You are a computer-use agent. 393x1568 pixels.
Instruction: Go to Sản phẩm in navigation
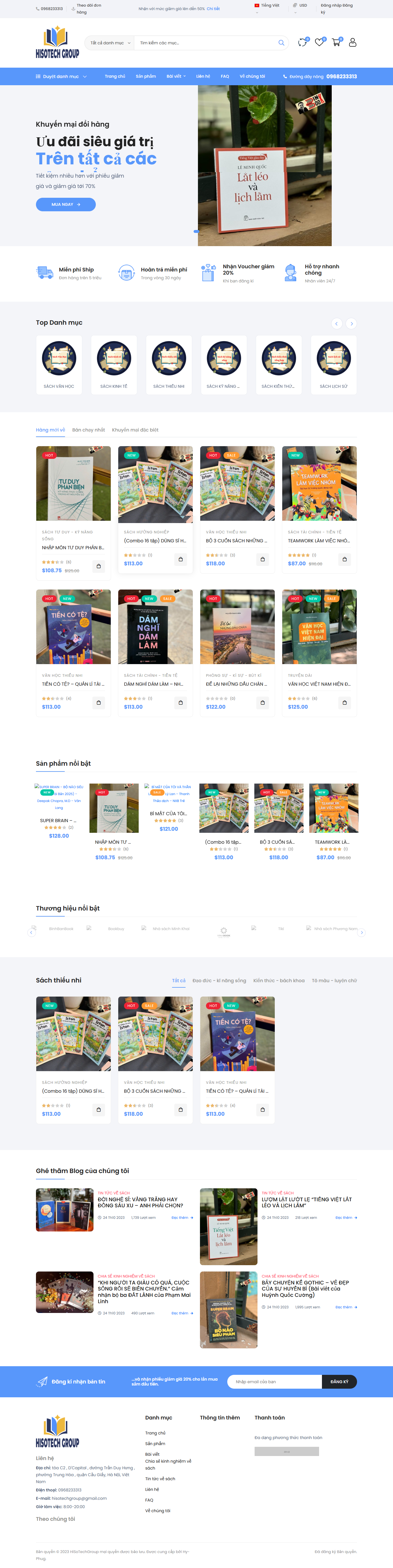click(145, 77)
